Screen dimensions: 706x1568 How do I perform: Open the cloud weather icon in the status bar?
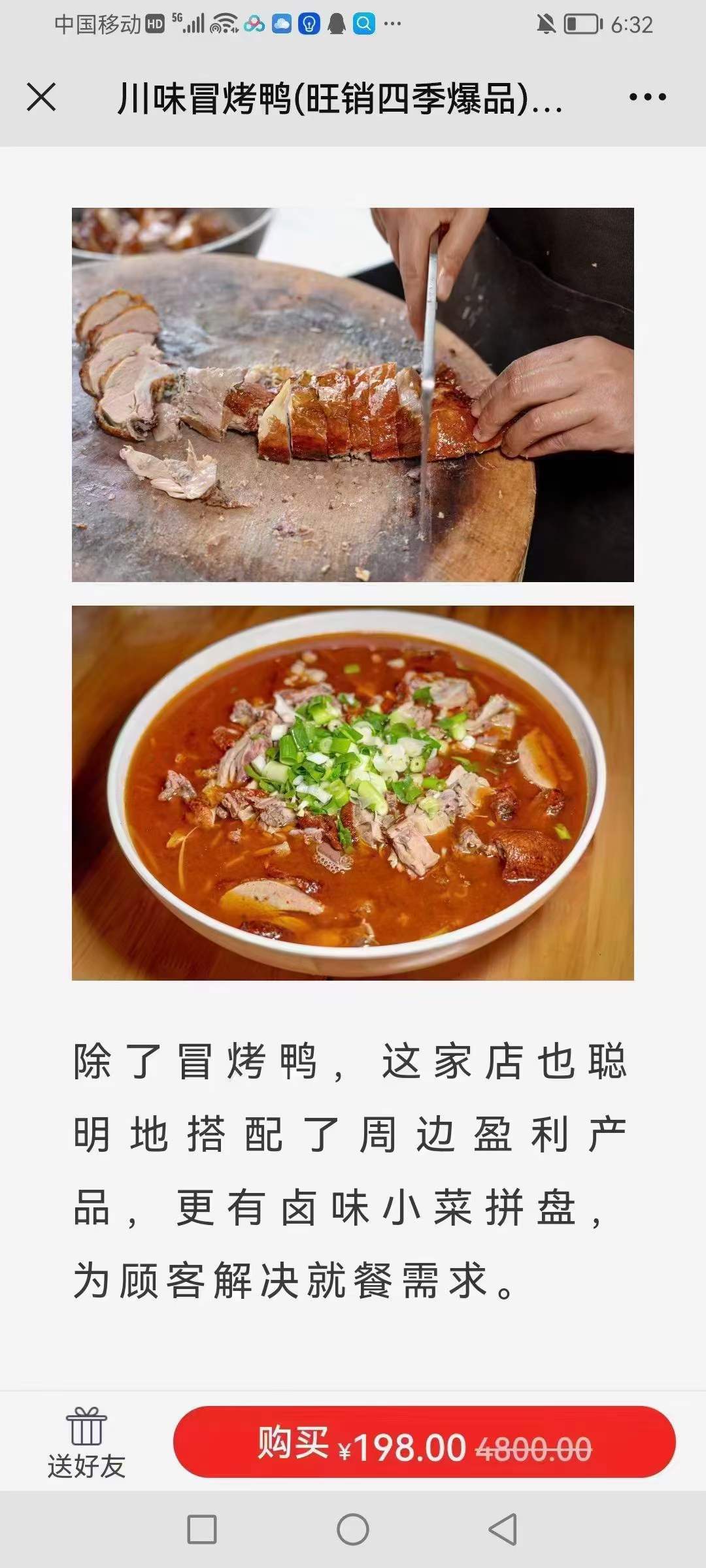281,23
